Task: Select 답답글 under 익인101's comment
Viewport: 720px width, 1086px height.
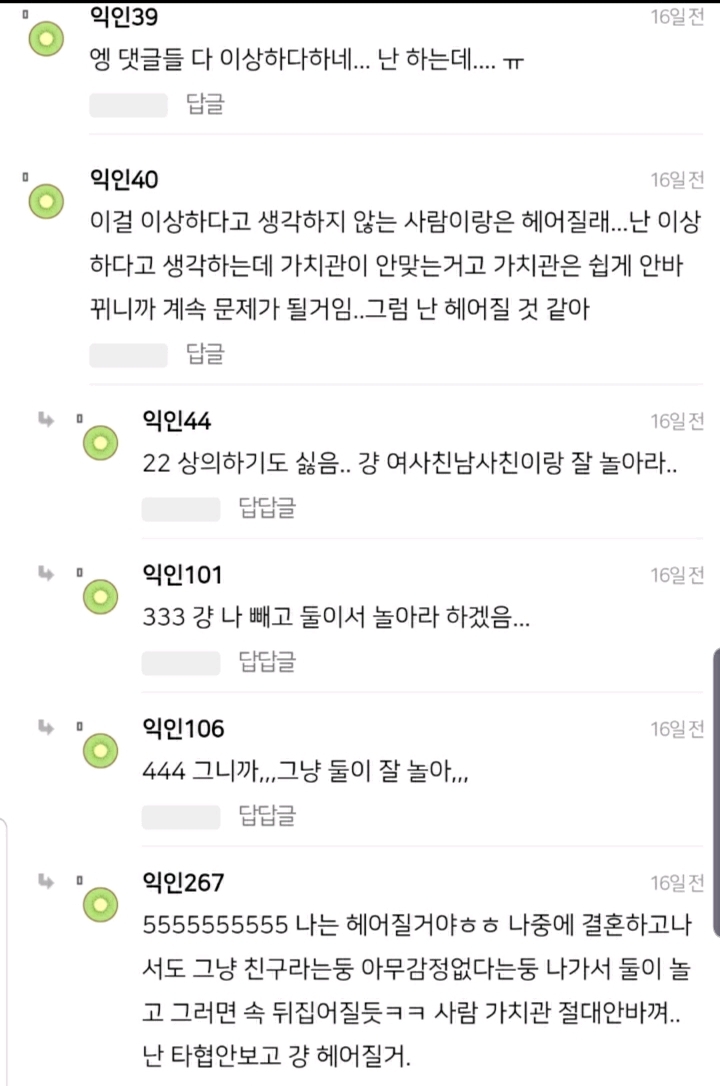Action: [x=266, y=661]
